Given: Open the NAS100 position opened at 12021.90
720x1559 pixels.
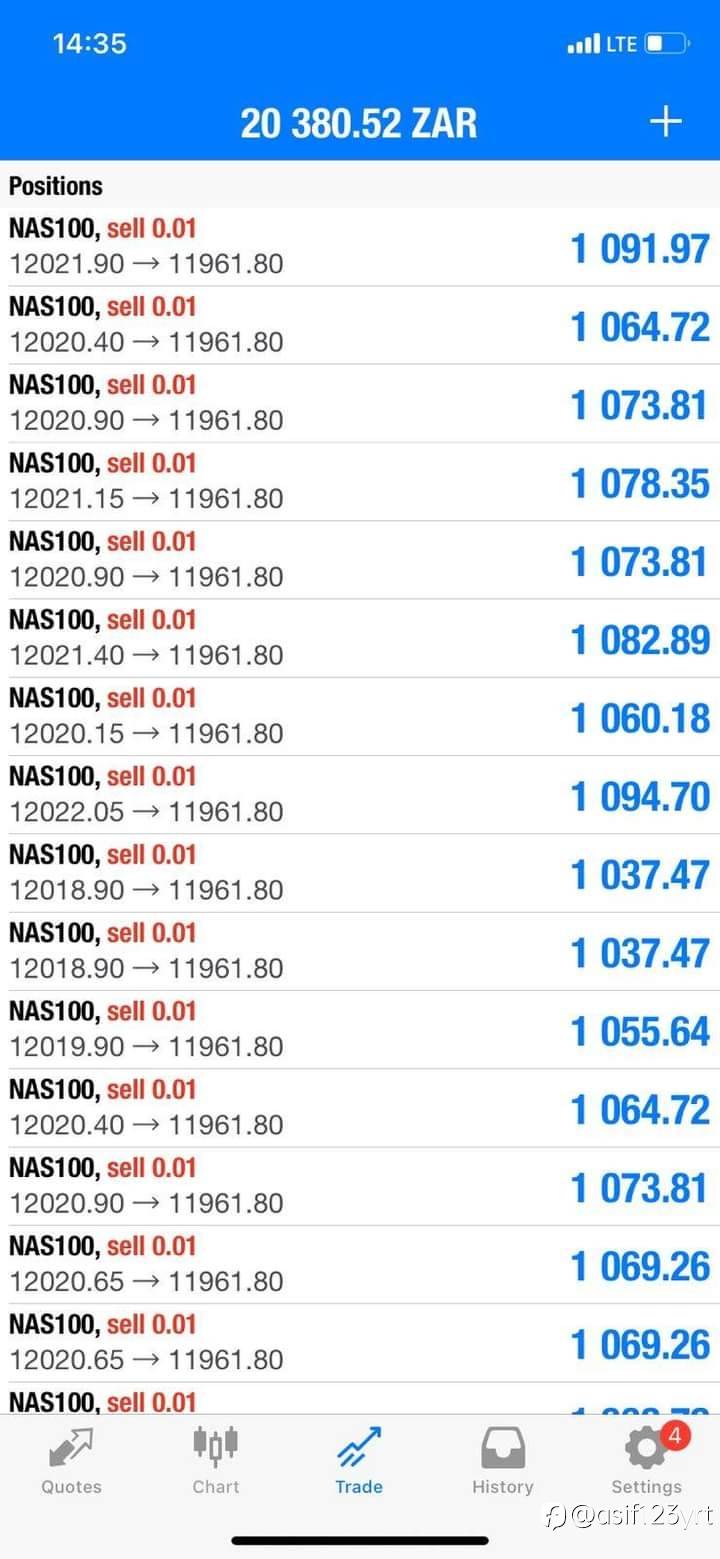Looking at the screenshot, I should (x=360, y=247).
